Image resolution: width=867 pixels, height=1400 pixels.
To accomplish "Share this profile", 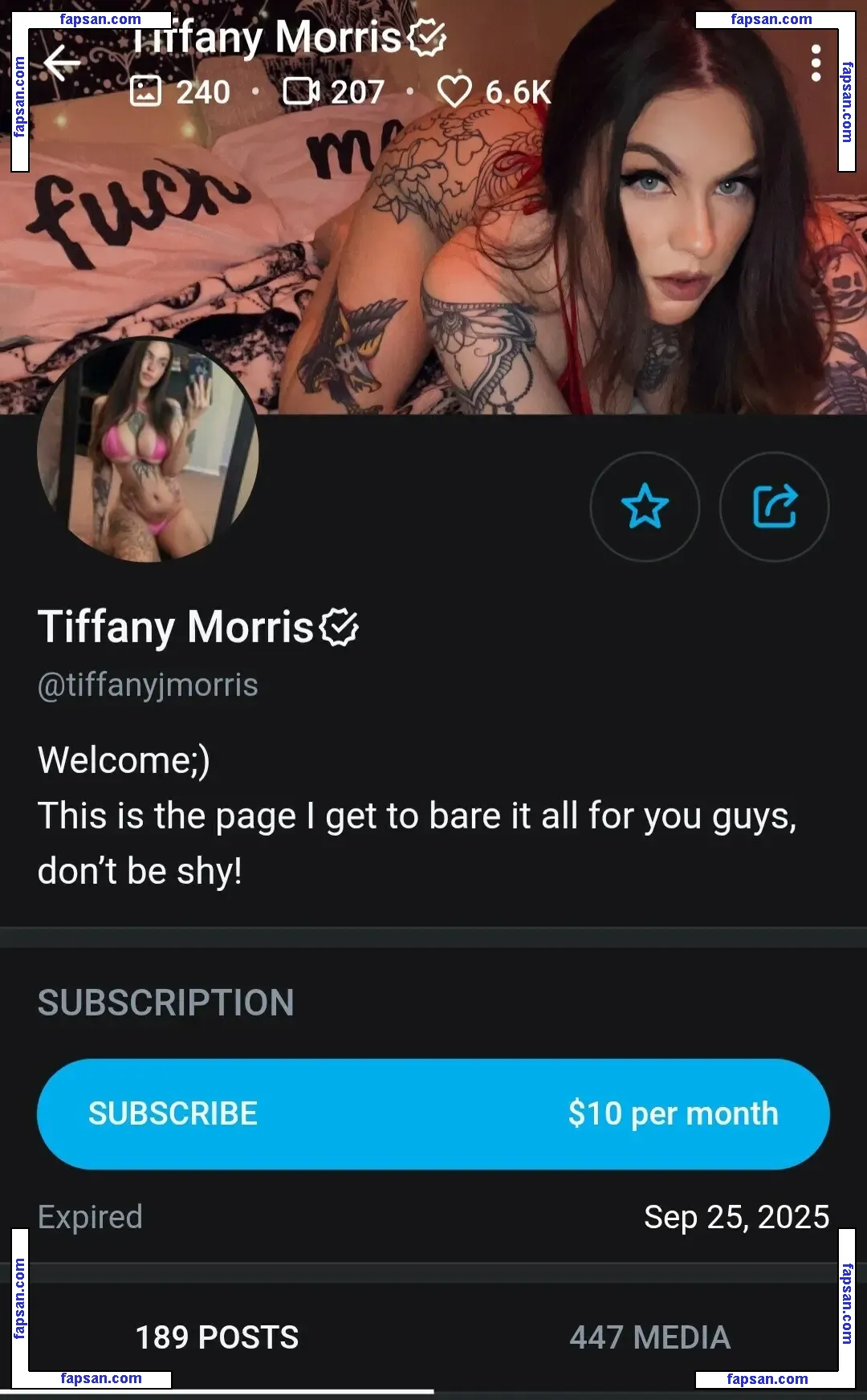I will (x=775, y=507).
